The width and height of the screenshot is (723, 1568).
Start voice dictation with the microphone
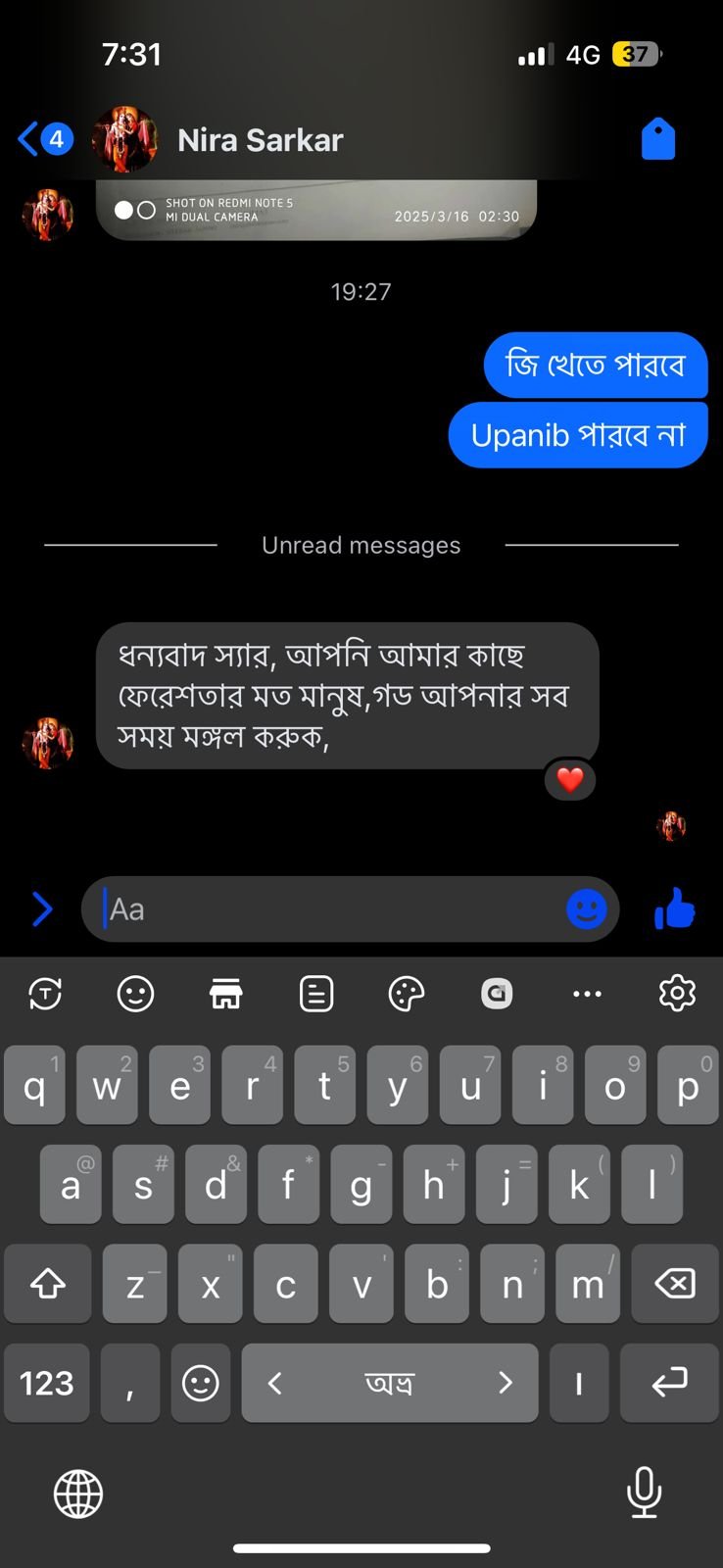(x=644, y=1493)
